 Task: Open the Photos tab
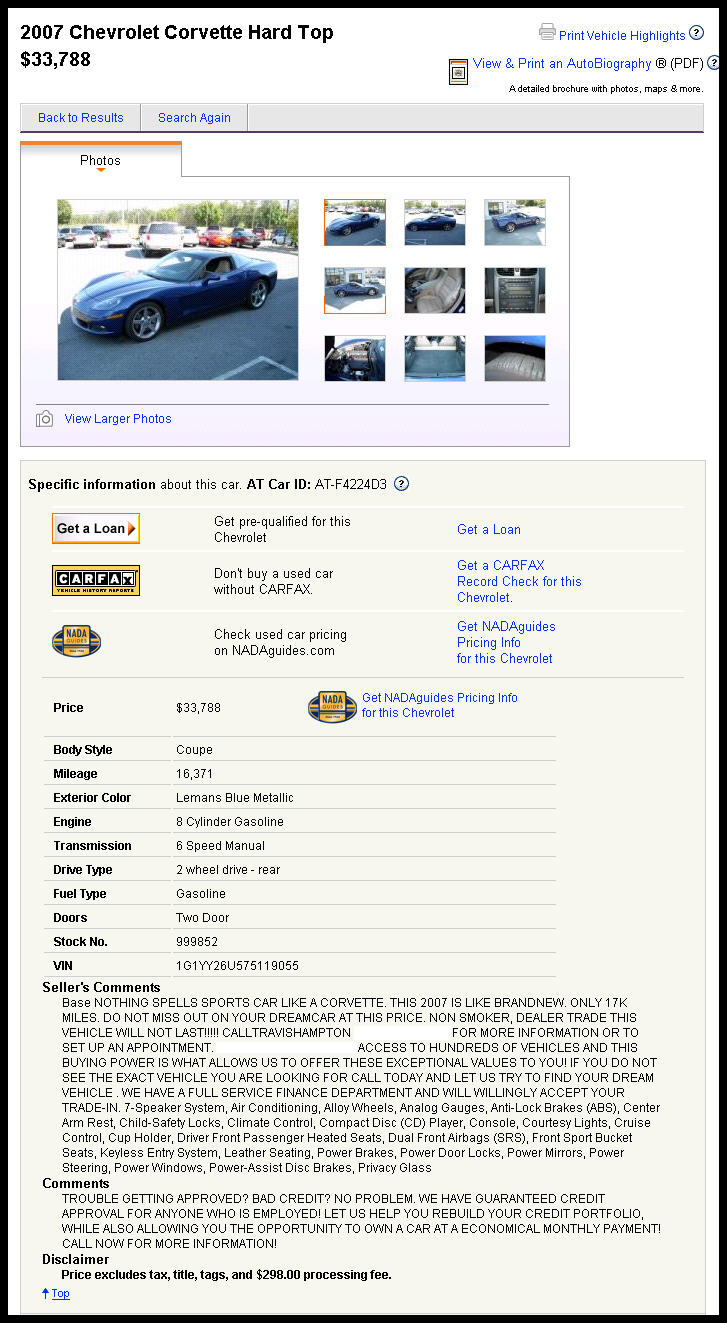(100, 160)
